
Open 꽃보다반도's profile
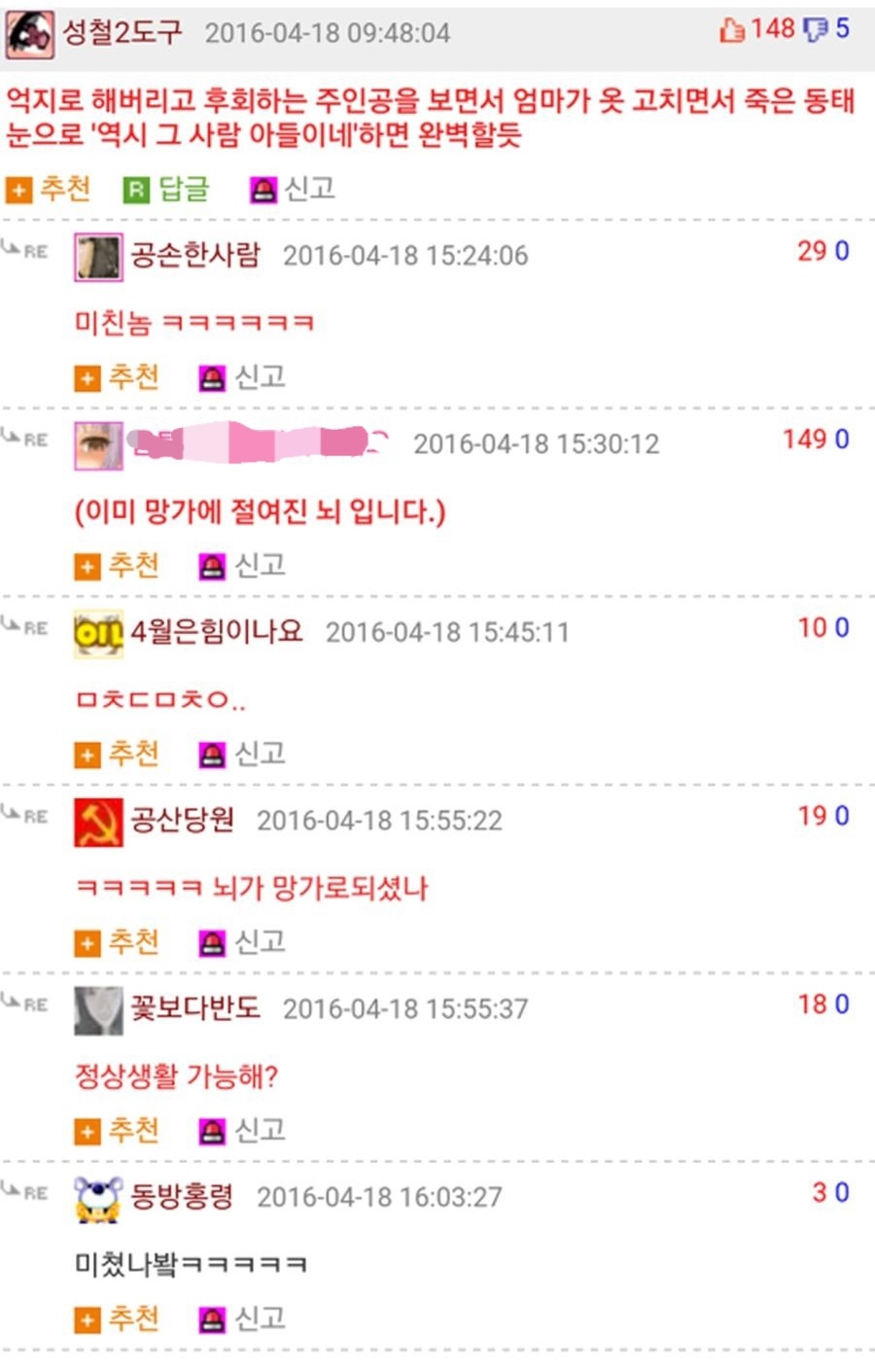pos(194,1007)
